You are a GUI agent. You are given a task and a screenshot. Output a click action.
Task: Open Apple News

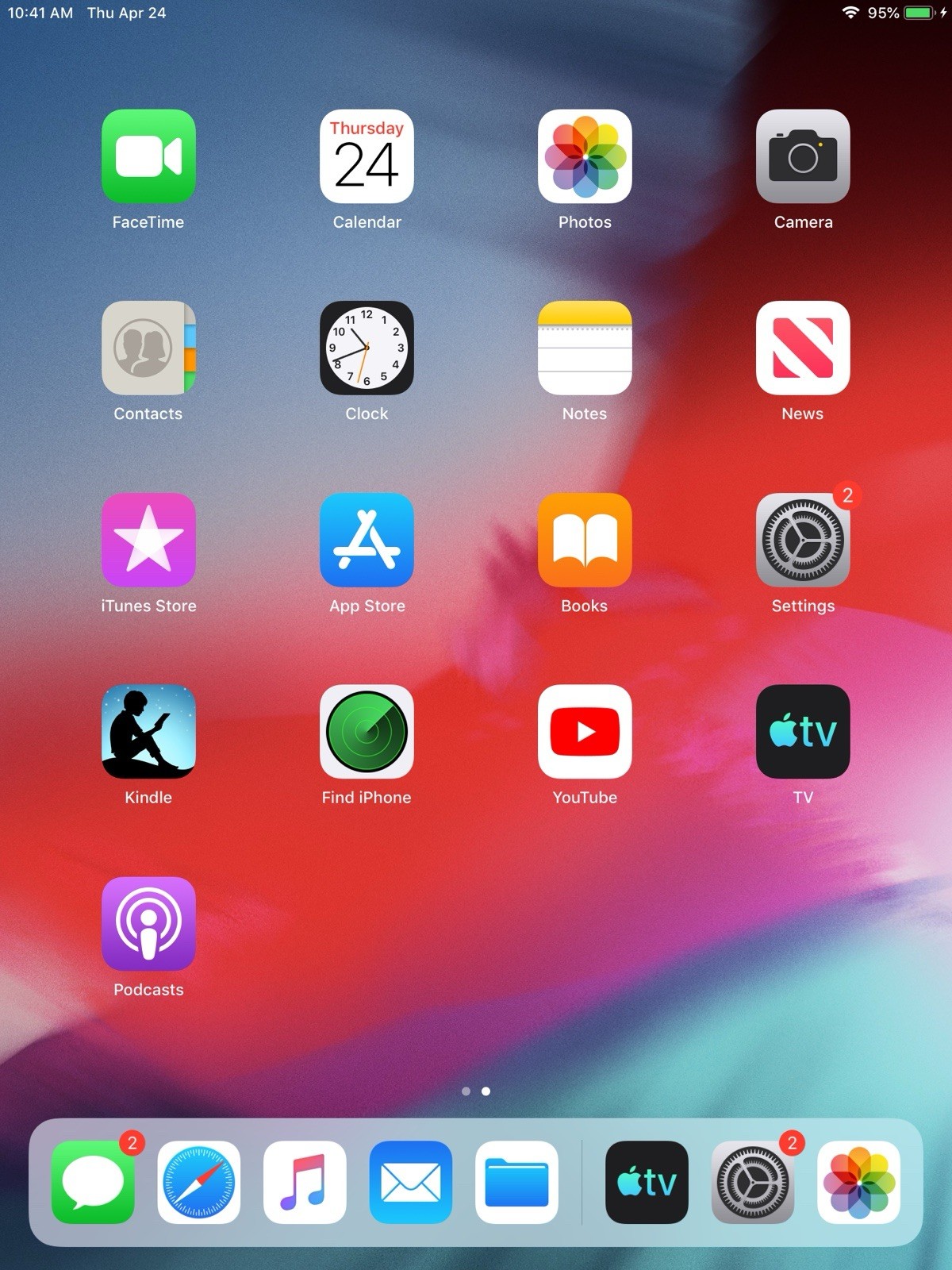coord(803,348)
